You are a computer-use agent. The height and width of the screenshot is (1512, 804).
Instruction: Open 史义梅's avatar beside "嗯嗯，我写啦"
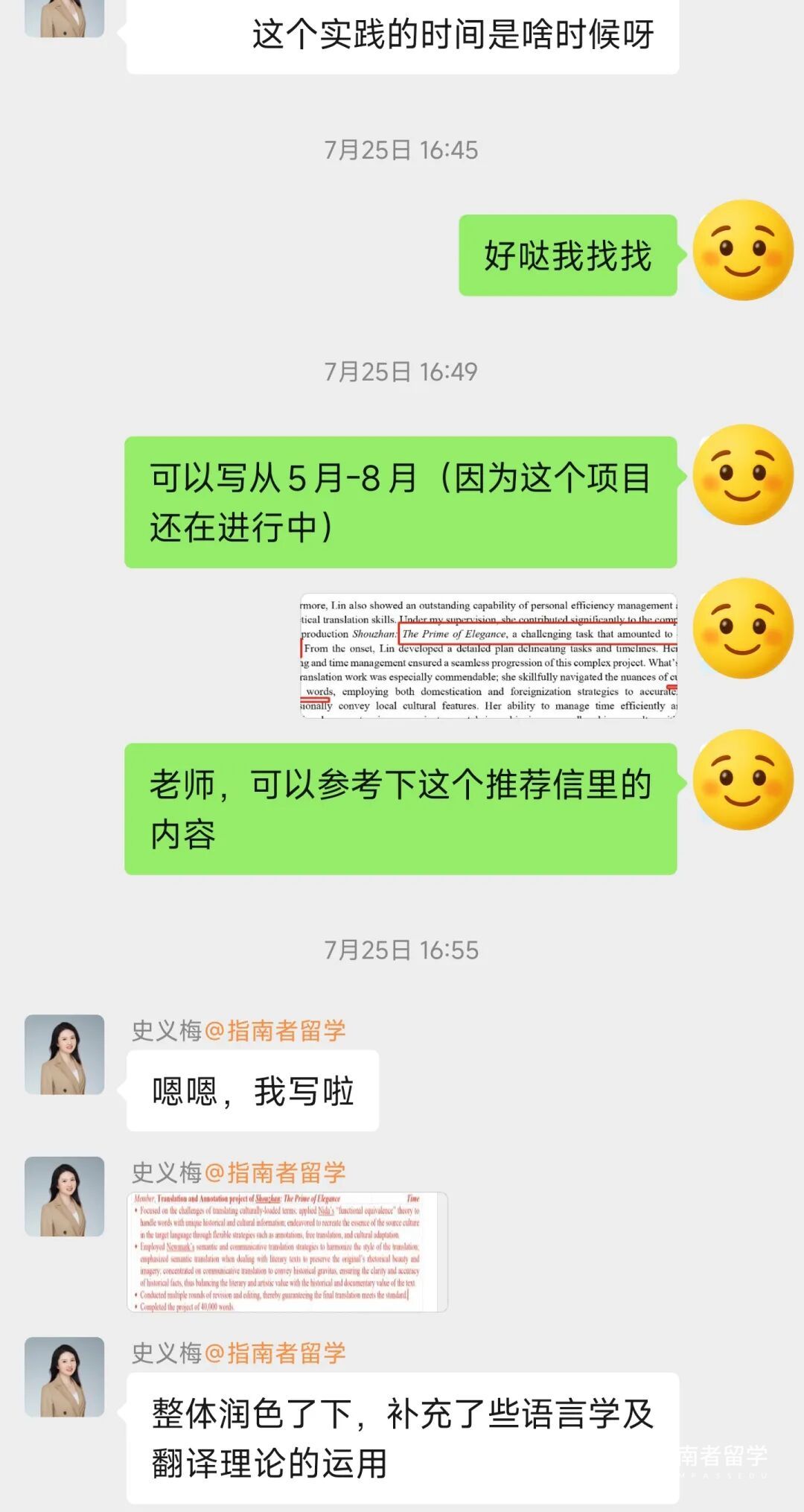point(65,1054)
